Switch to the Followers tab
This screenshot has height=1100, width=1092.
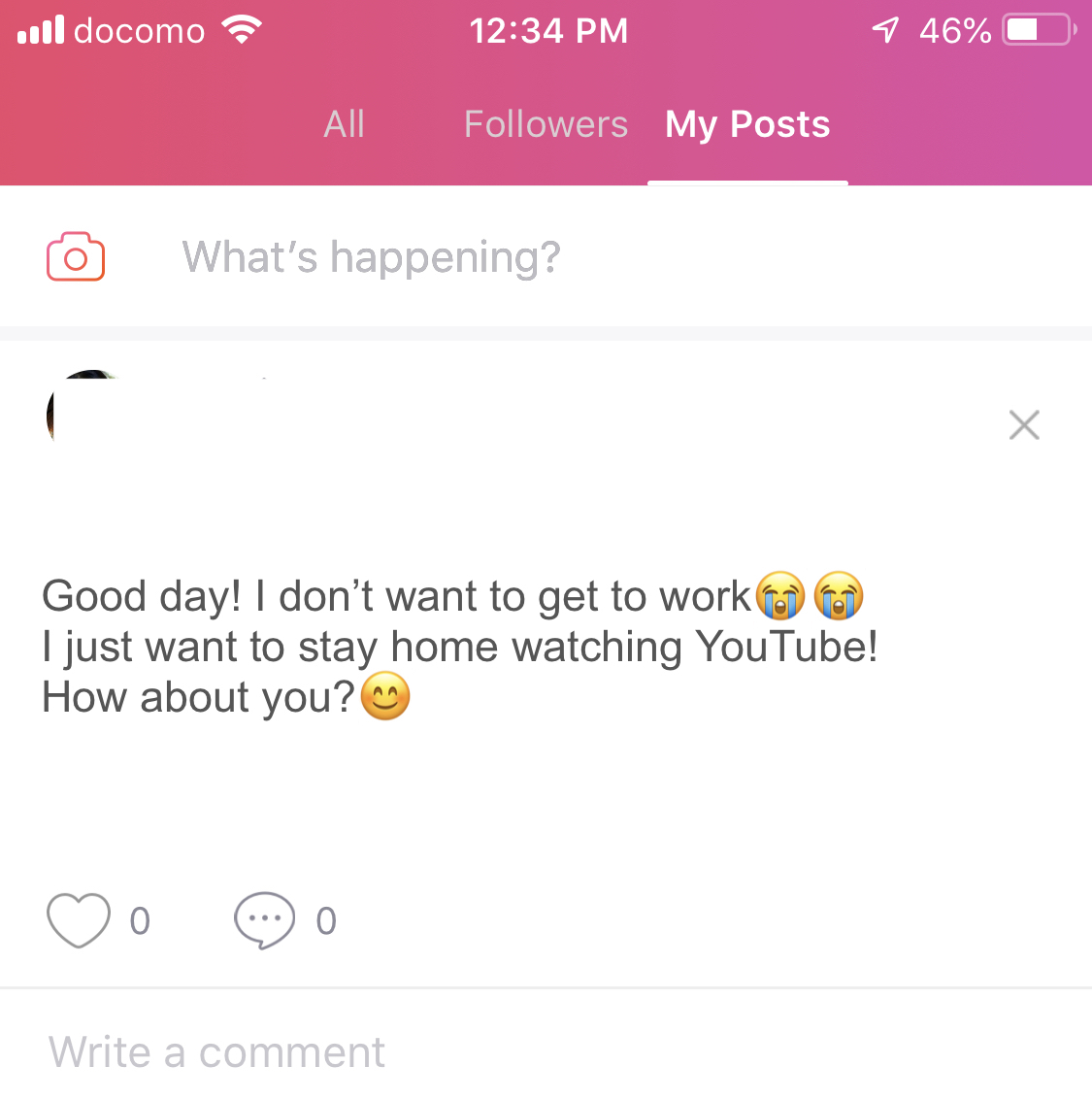pyautogui.click(x=546, y=124)
